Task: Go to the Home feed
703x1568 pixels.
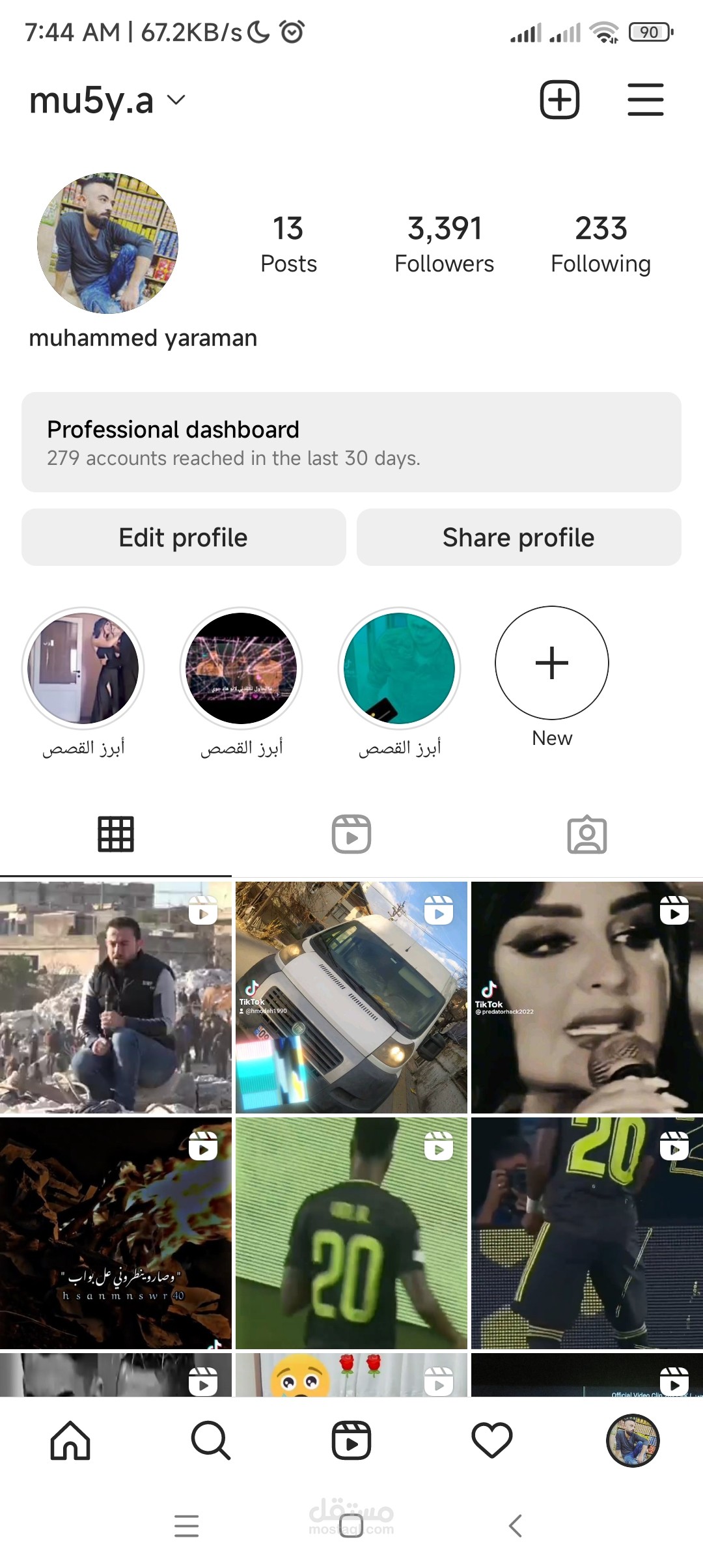Action: pos(70,1440)
